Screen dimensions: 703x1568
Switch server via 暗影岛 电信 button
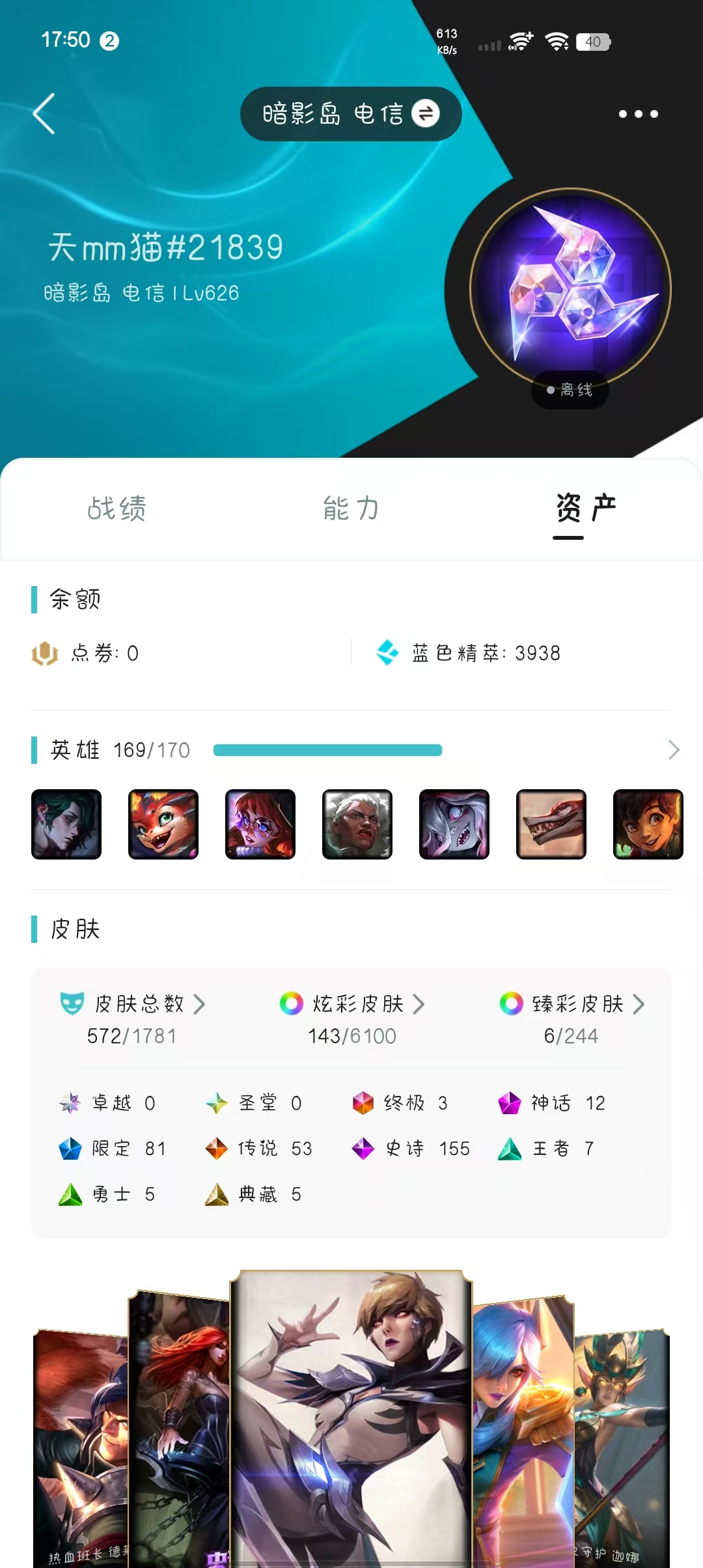click(x=351, y=114)
